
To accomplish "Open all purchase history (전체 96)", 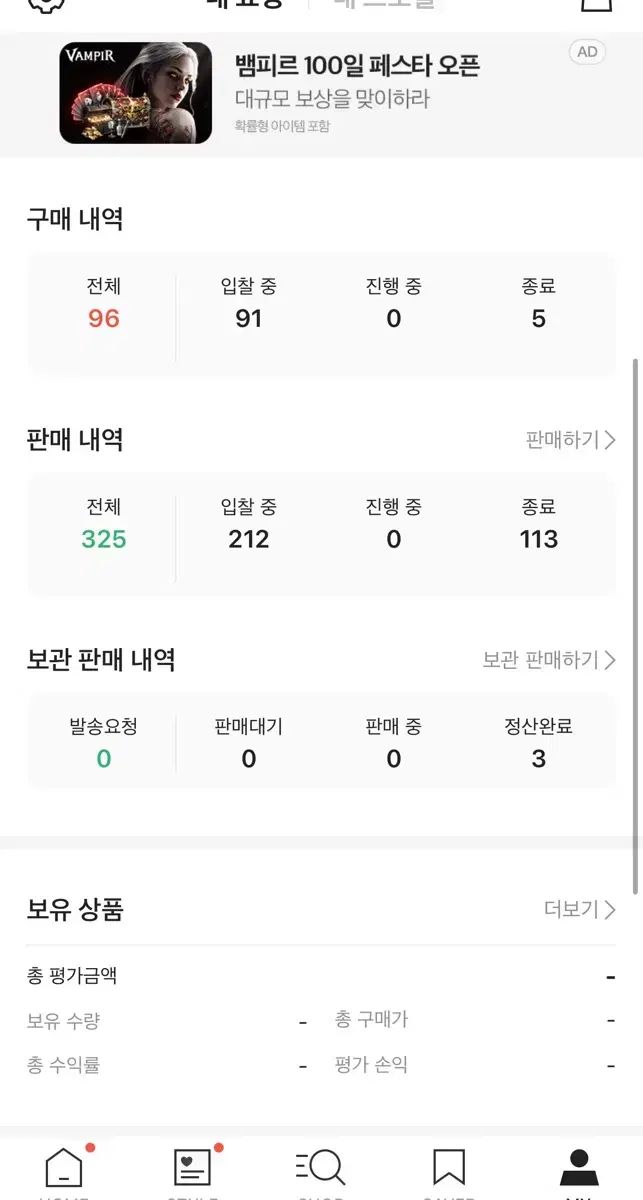I will (103, 305).
